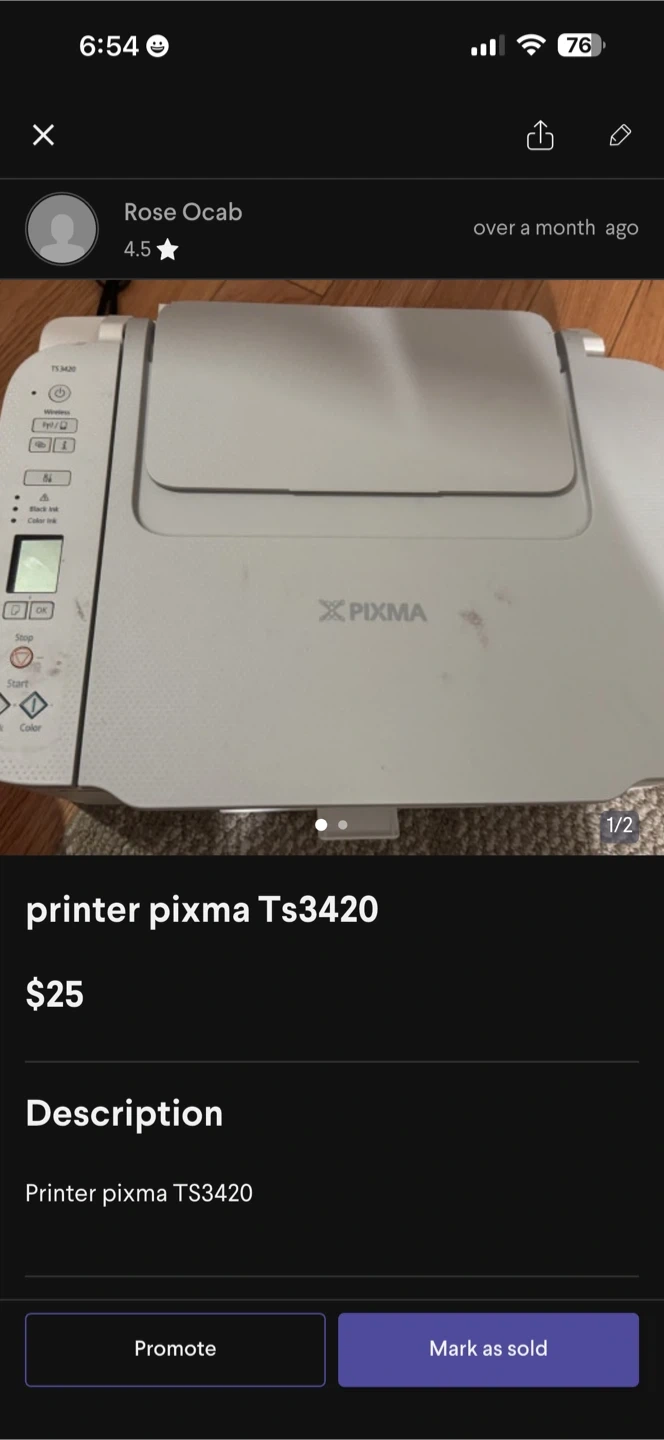This screenshot has height=1440, width=664.
Task: Close the listing with the X icon
Action: click(x=43, y=135)
